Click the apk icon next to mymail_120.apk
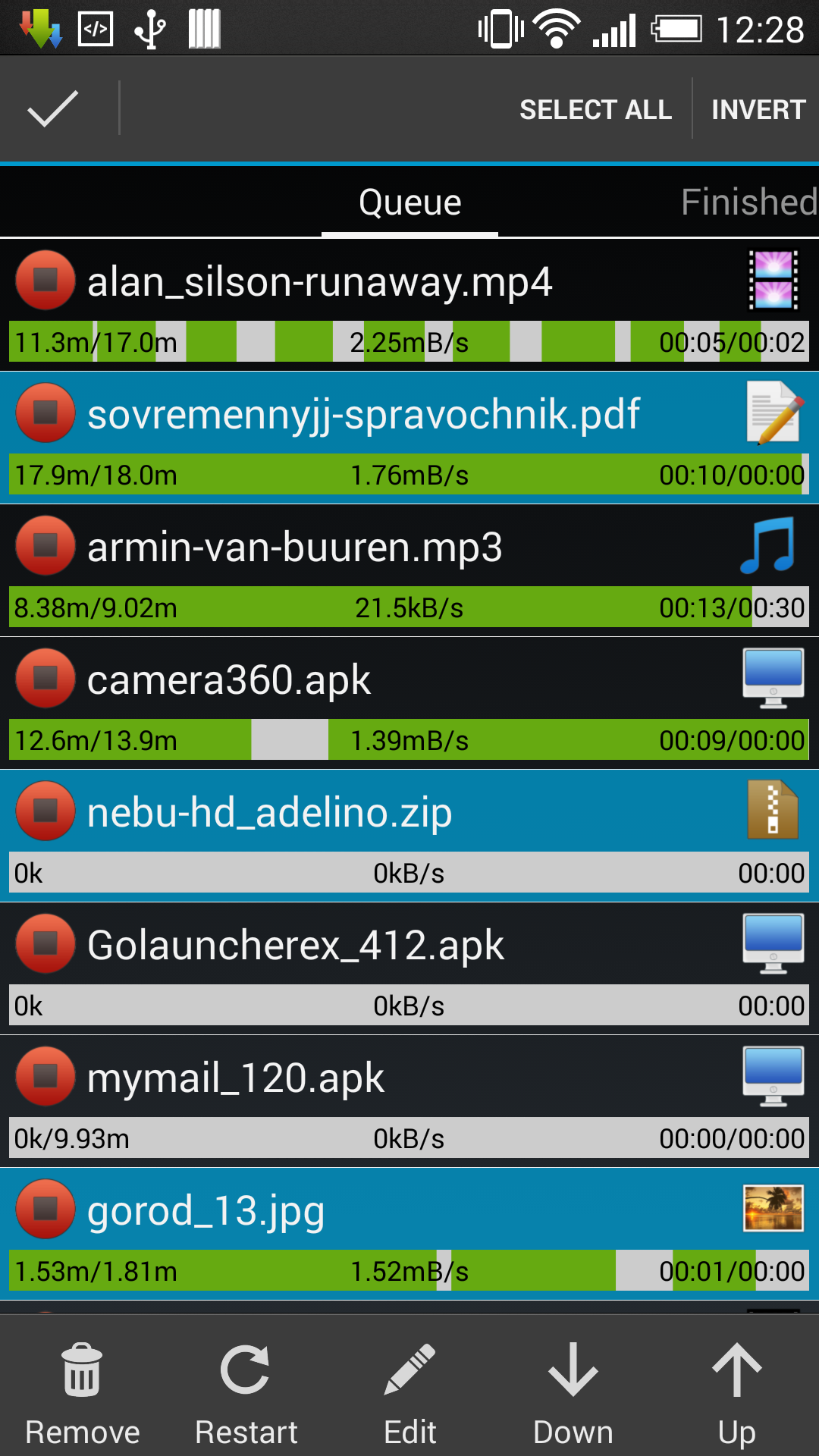819x1456 pixels. [x=772, y=1077]
